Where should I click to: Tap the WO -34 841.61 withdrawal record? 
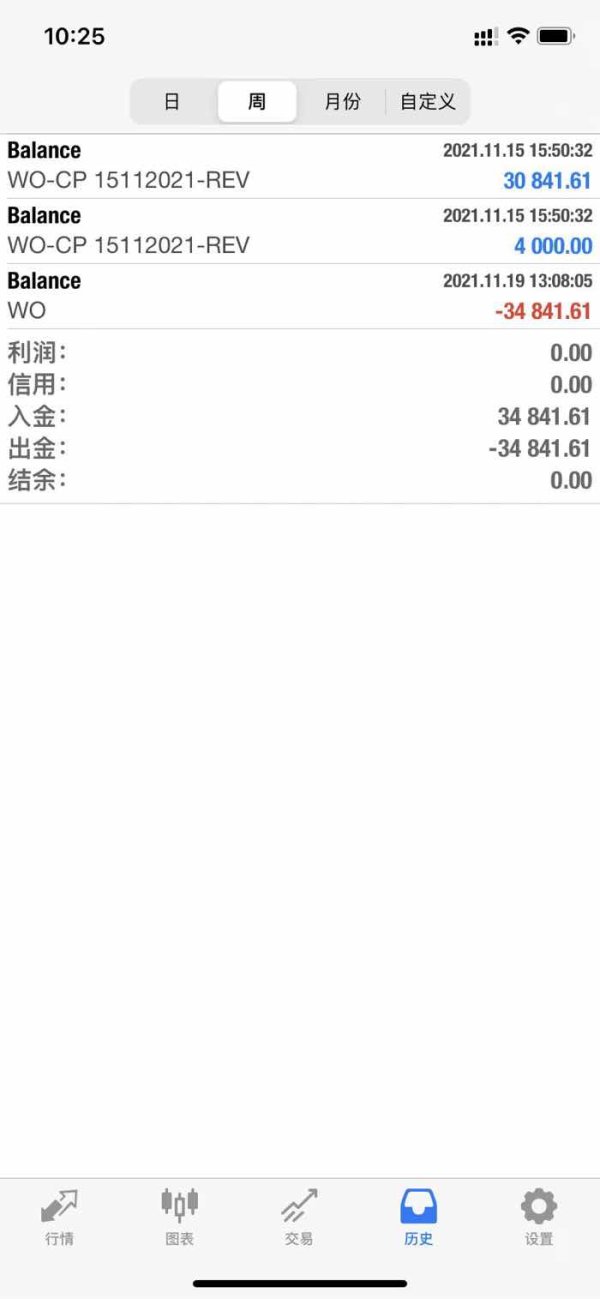click(x=300, y=296)
